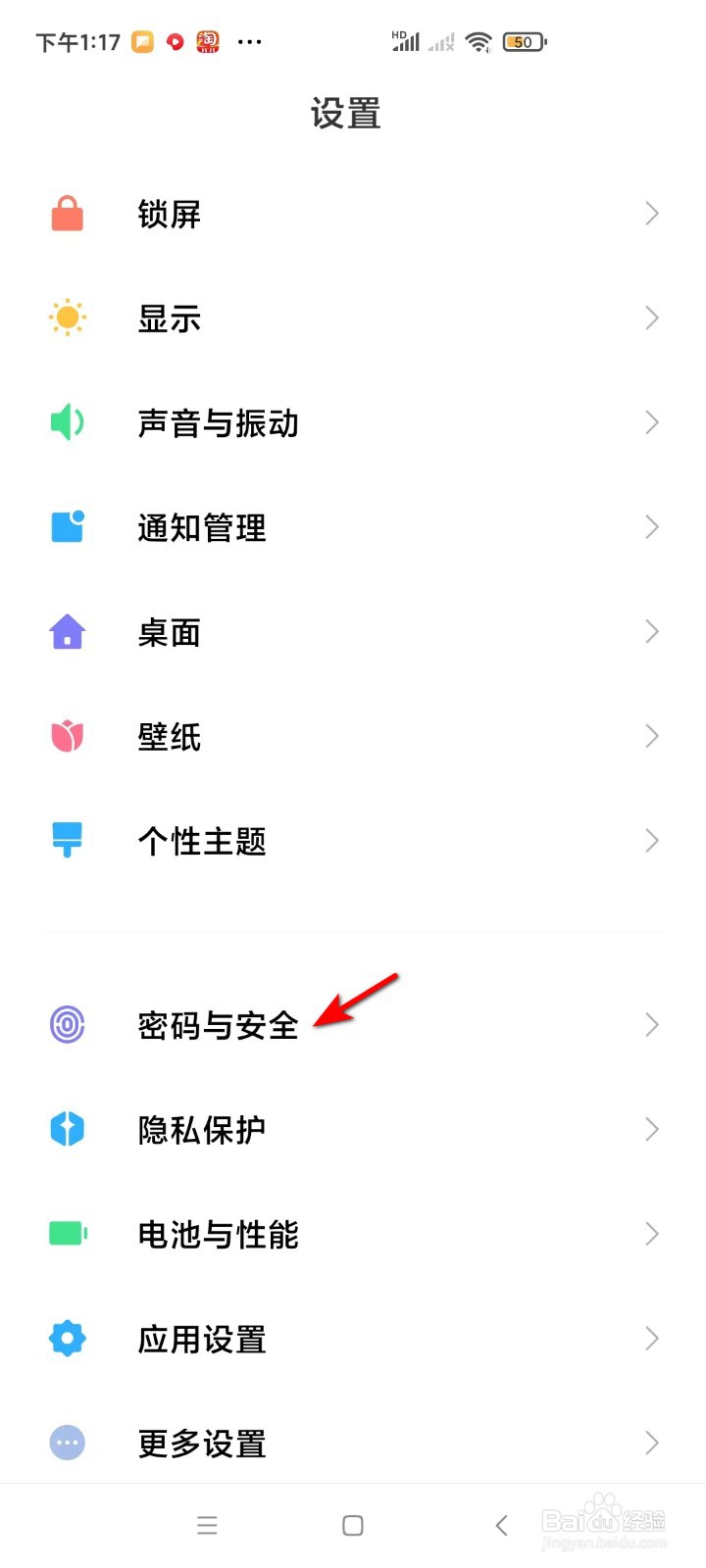The image size is (706, 1568).
Task: Select 应用设置 app settings
Action: (353, 1339)
